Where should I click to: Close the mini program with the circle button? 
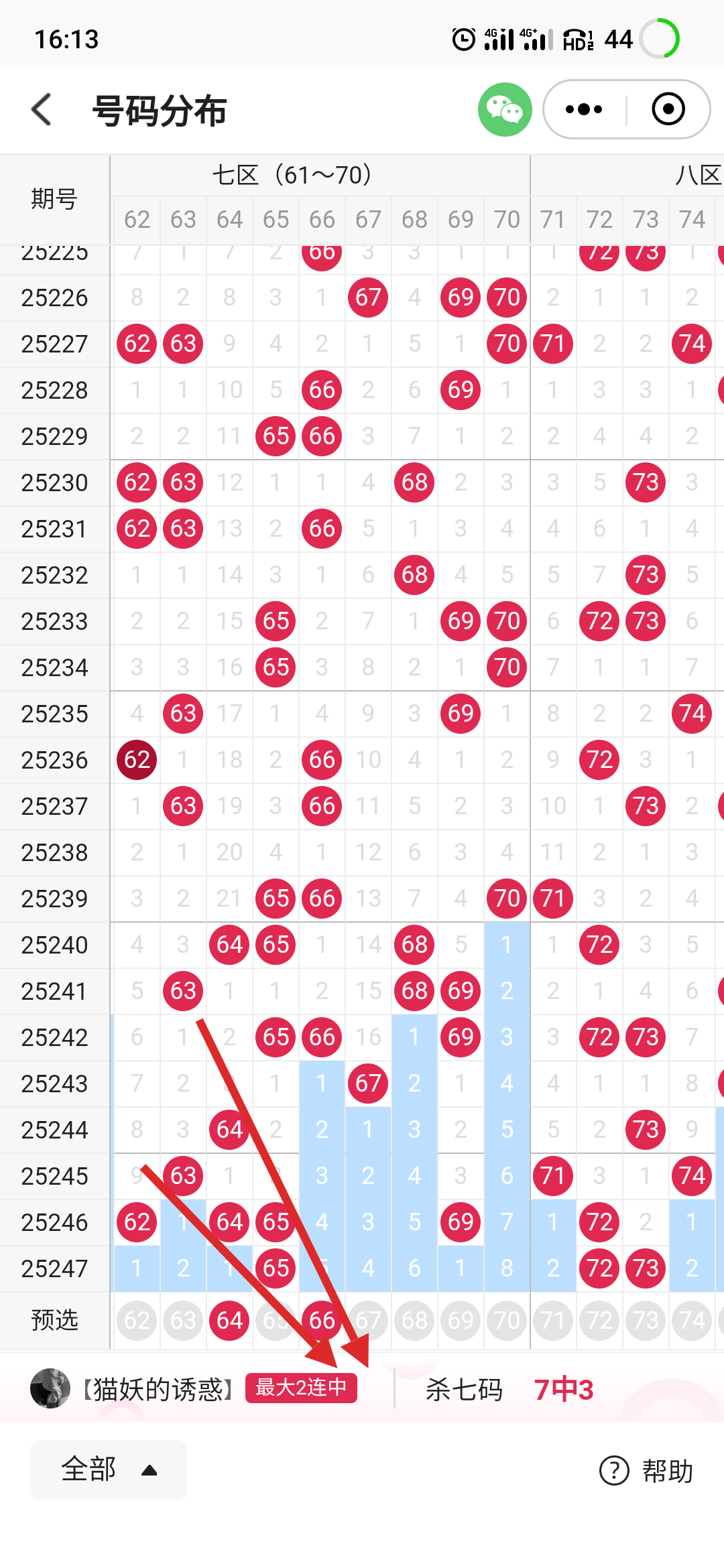[x=668, y=109]
